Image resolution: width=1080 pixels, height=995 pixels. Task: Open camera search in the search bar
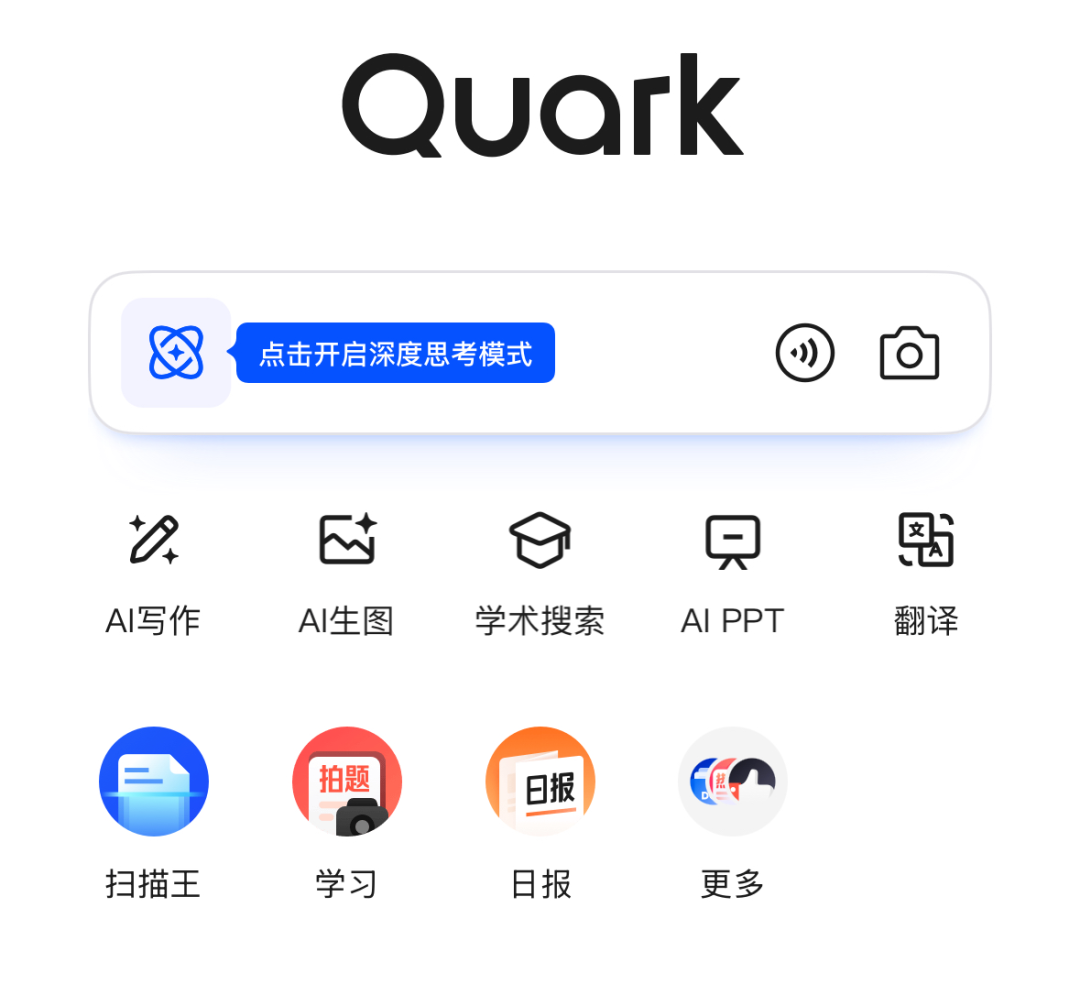909,353
